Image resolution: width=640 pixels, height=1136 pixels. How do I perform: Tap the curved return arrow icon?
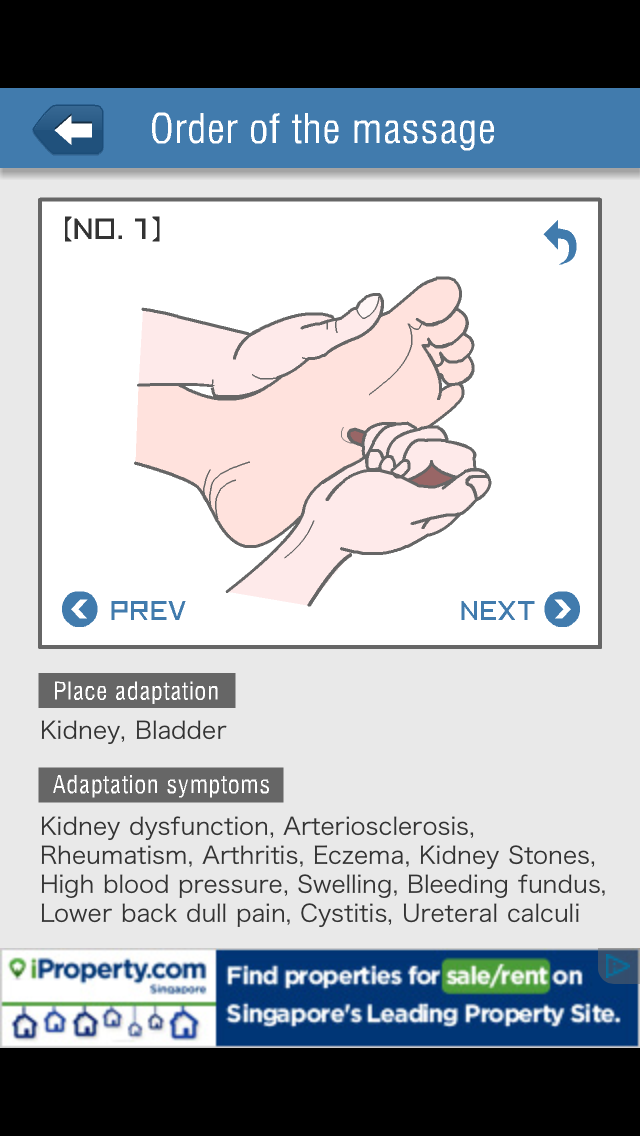[x=561, y=243]
